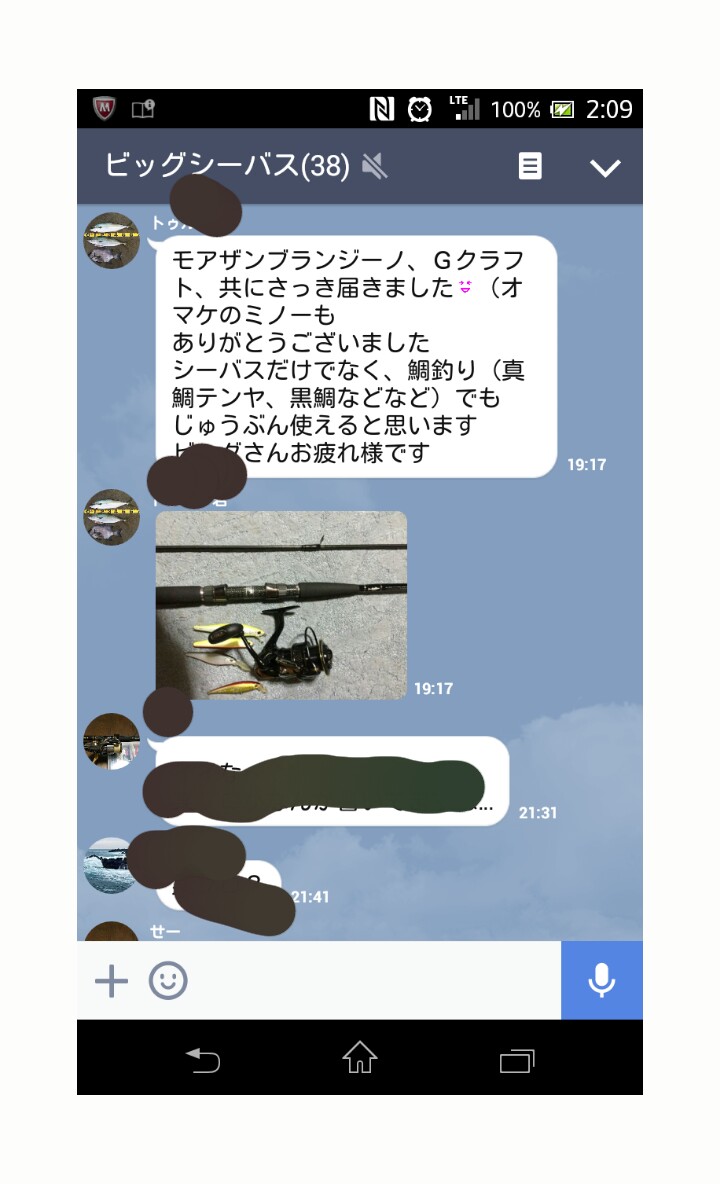Start a voice message with the microphone button

602,980
